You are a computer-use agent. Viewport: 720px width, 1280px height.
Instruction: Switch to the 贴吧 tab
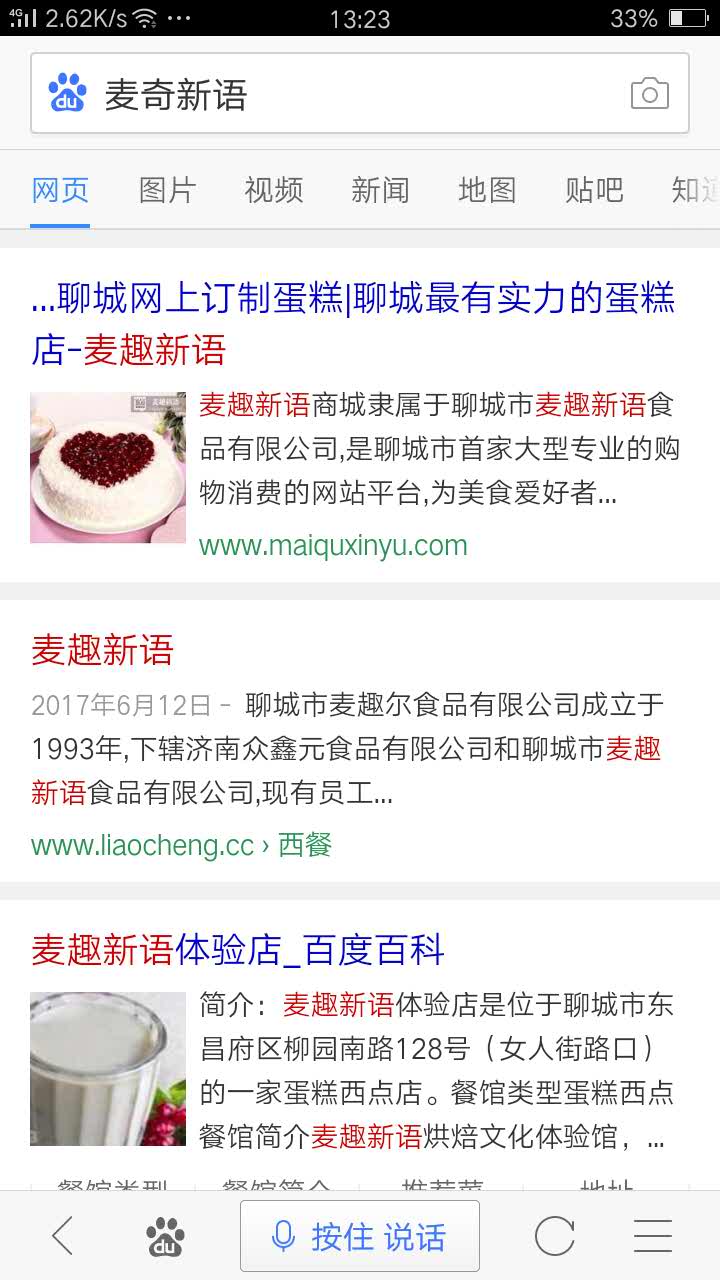pos(594,190)
